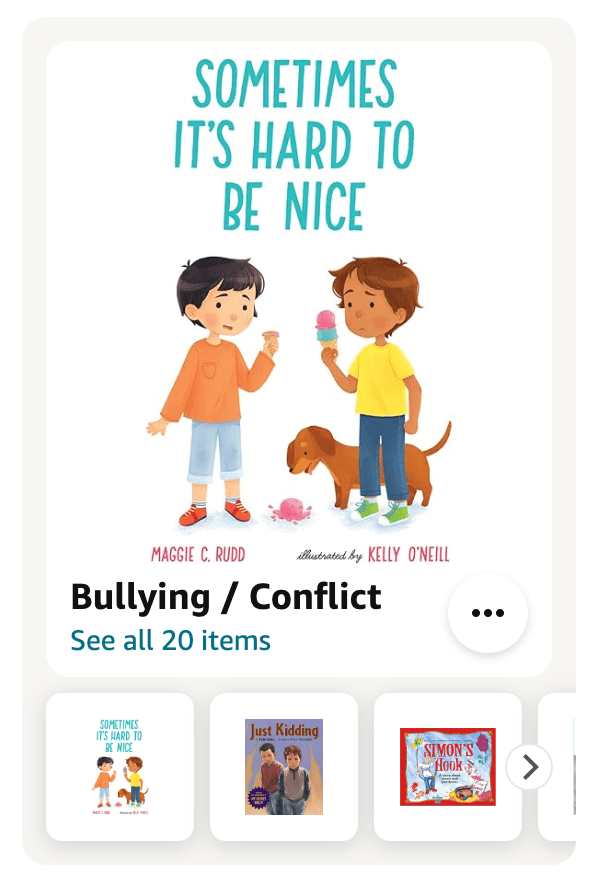
Task: Show next items with the right arrow
Action: (529, 767)
